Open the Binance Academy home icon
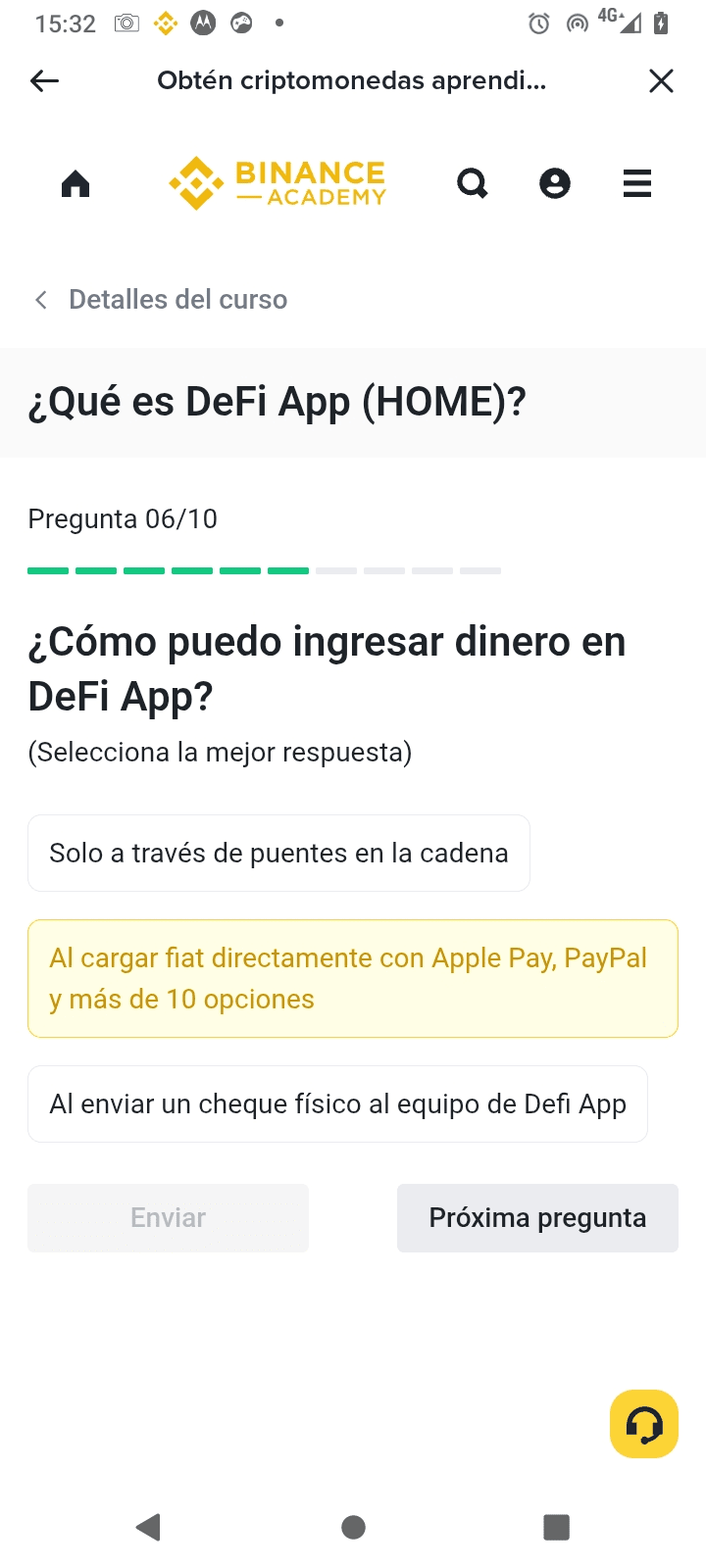The image size is (706, 1568). pyautogui.click(x=76, y=183)
